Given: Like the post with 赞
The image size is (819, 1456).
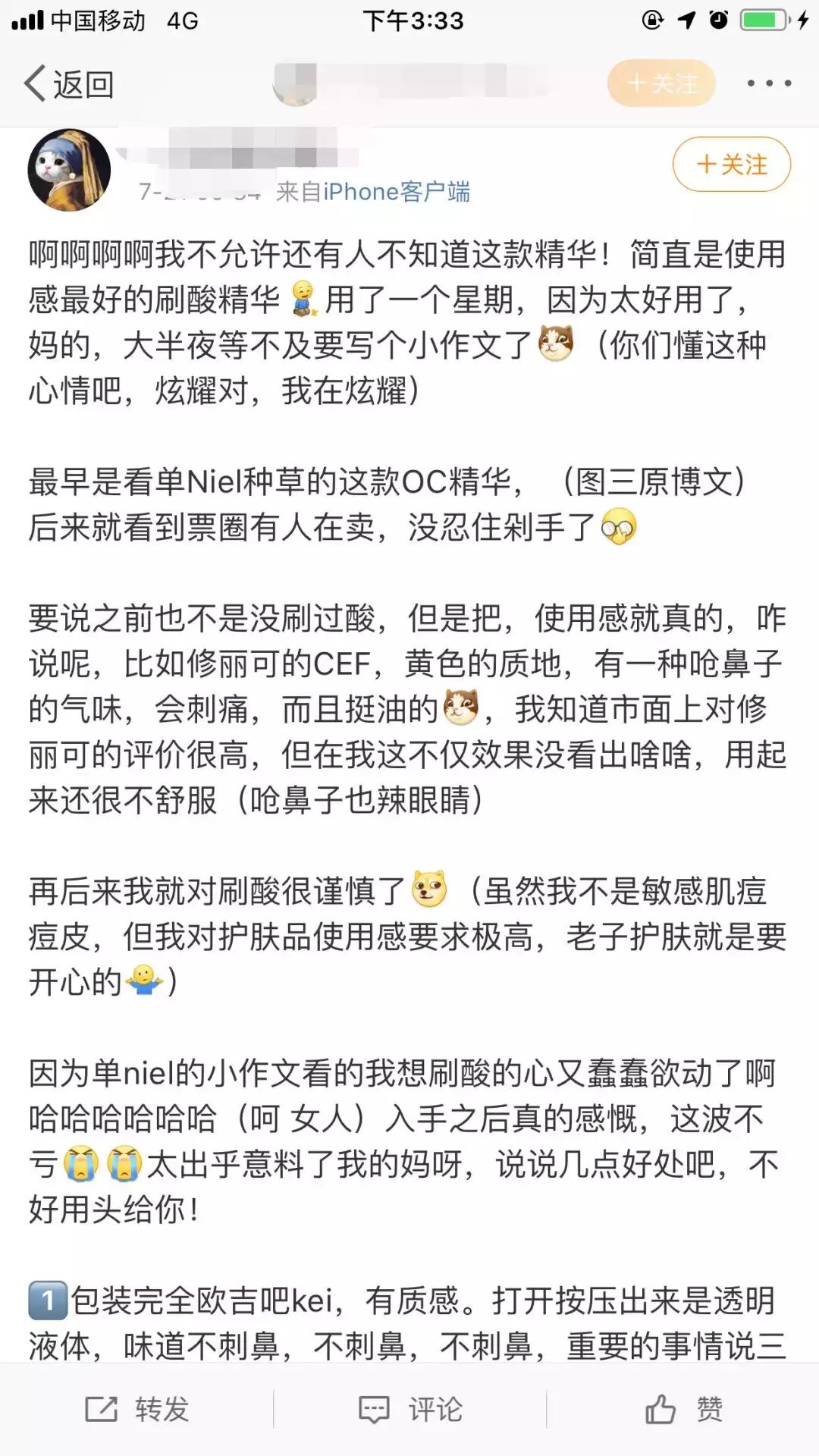Looking at the screenshot, I should [683, 1409].
